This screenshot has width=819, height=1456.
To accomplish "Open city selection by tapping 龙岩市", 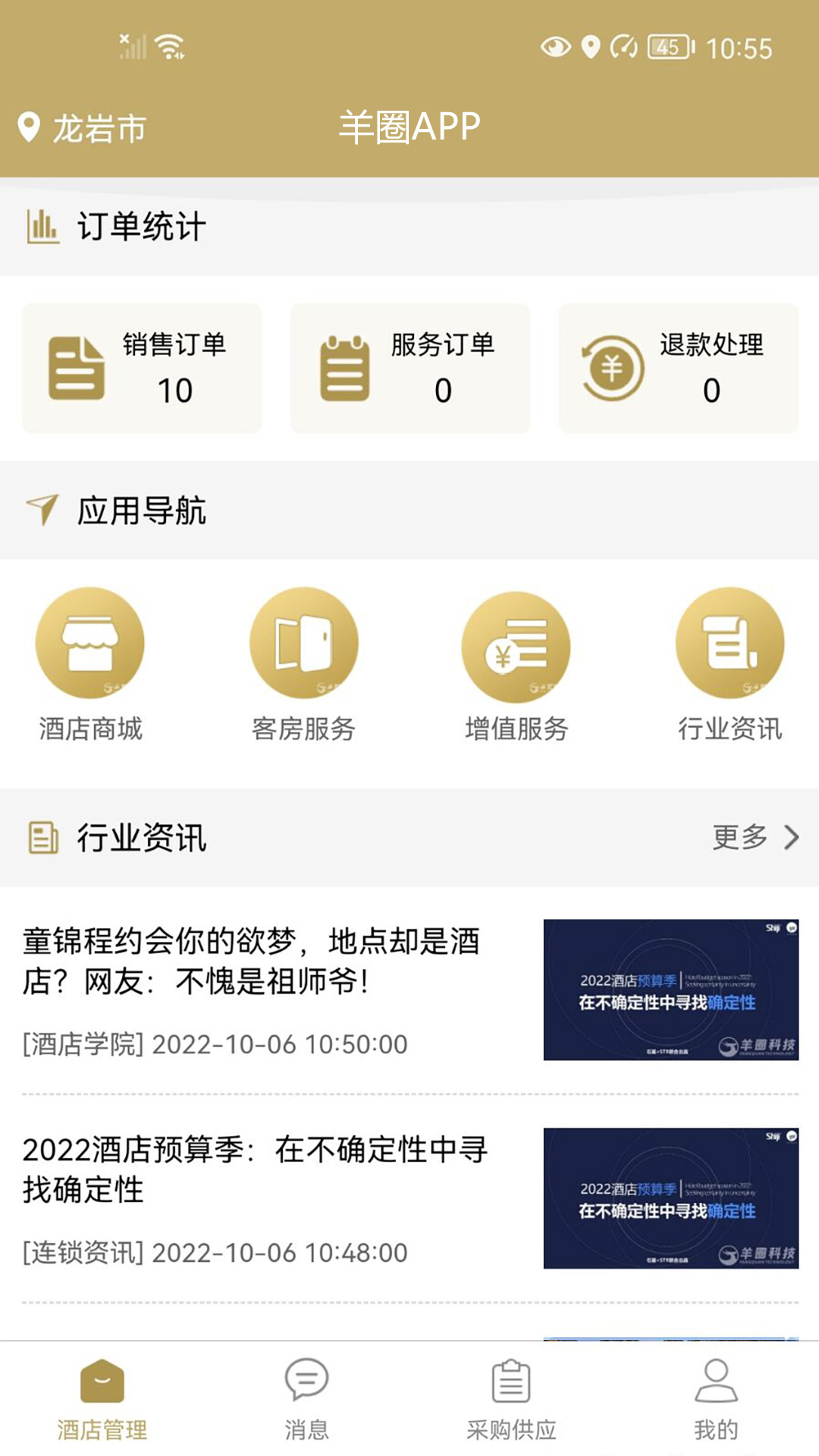I will tap(99, 129).
